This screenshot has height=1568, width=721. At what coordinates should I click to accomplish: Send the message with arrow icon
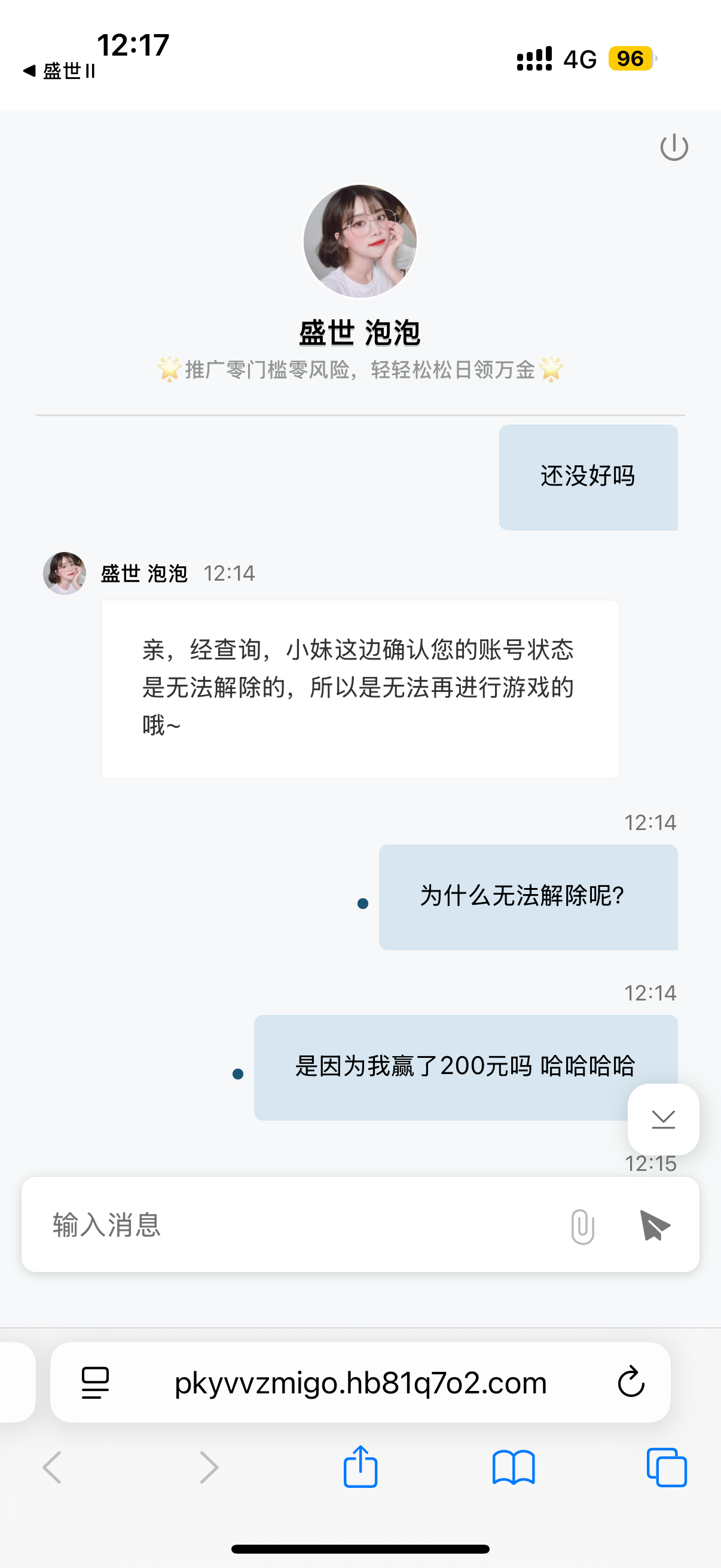[655, 1226]
